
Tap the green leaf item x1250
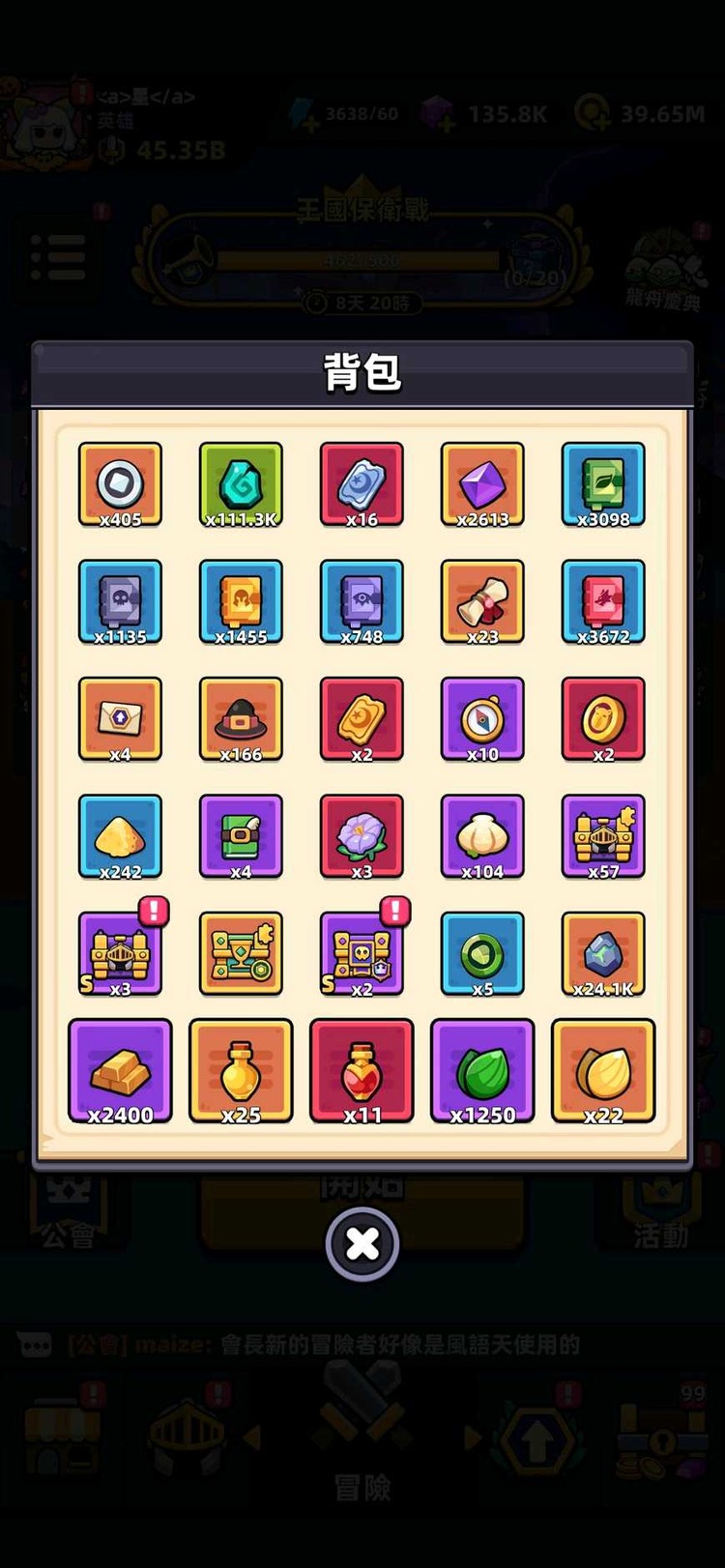(x=482, y=1071)
